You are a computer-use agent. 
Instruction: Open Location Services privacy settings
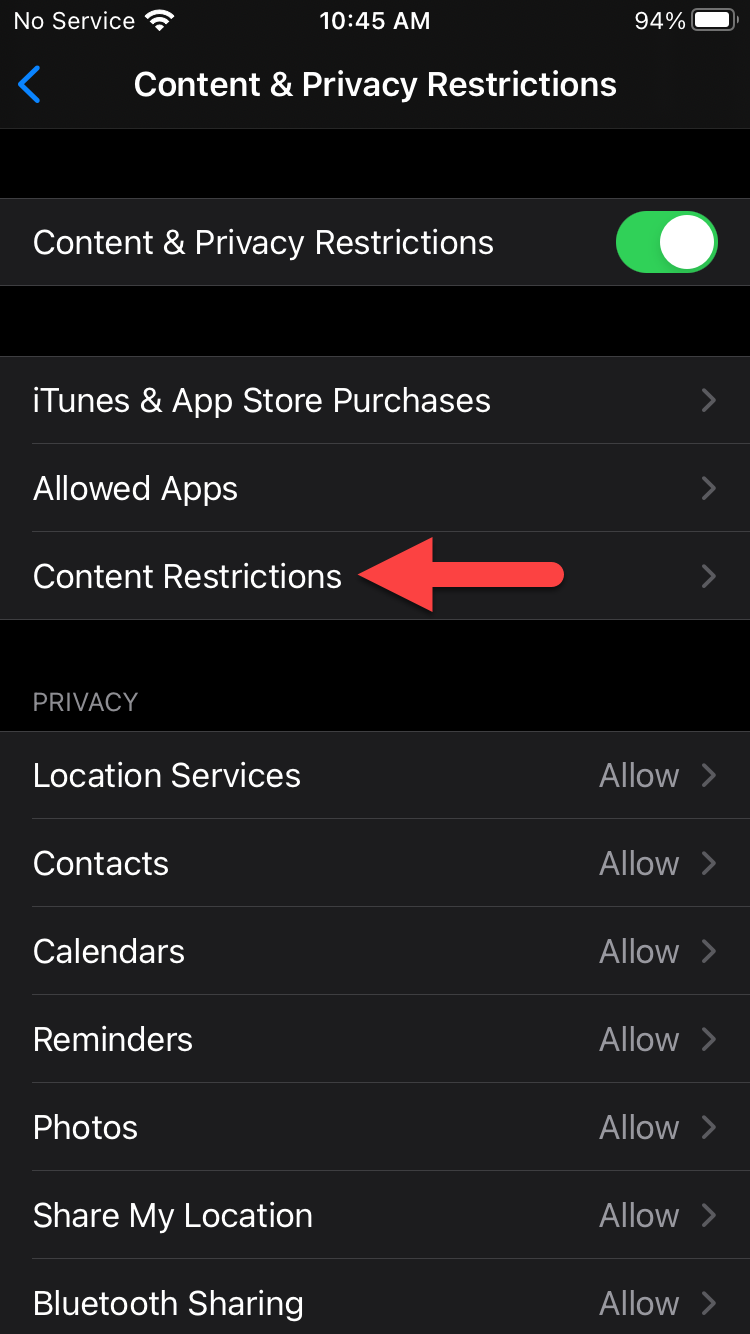[x=375, y=776]
